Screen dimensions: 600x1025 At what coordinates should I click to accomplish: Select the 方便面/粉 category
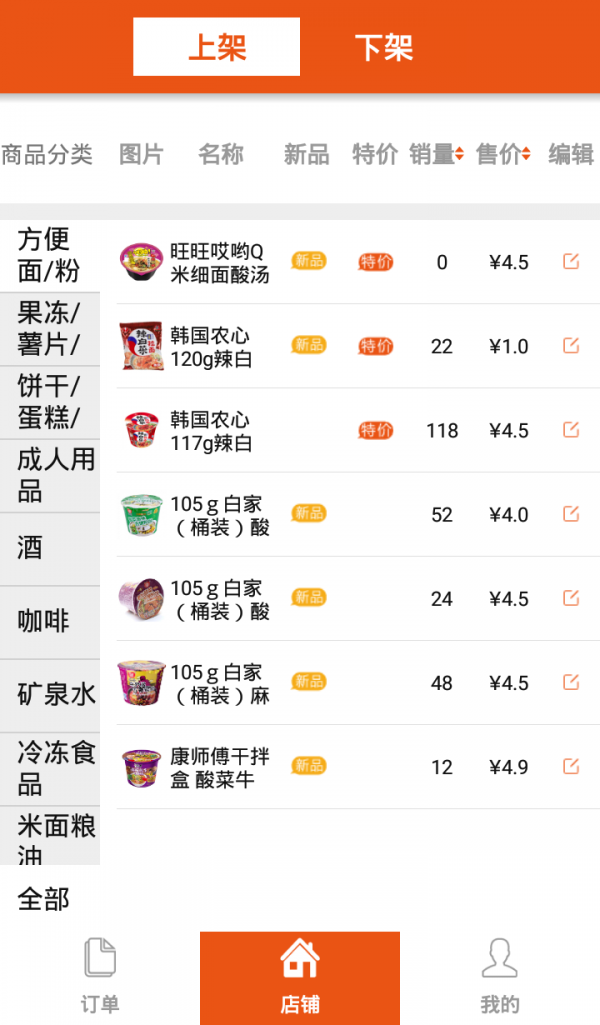click(50, 255)
